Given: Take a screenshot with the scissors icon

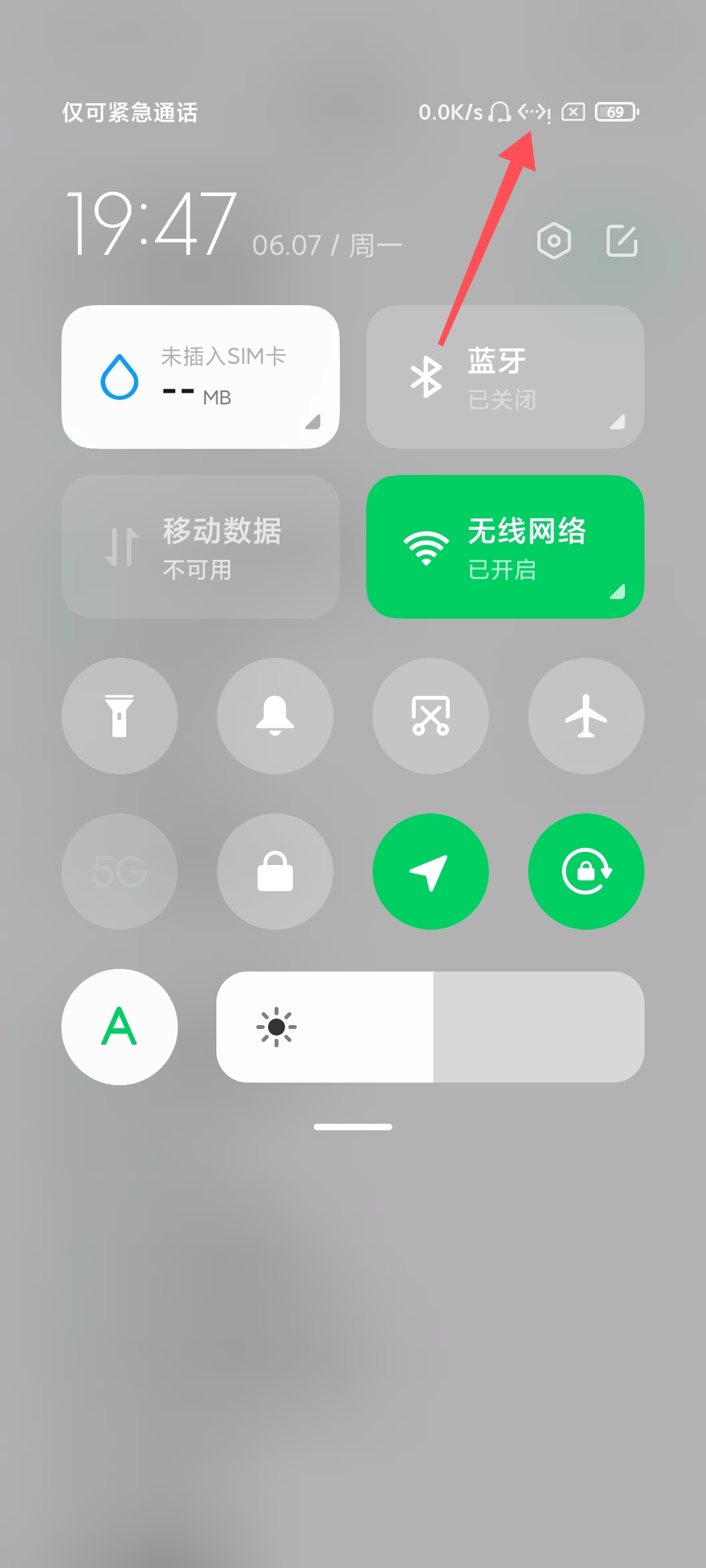Looking at the screenshot, I should 431,716.
